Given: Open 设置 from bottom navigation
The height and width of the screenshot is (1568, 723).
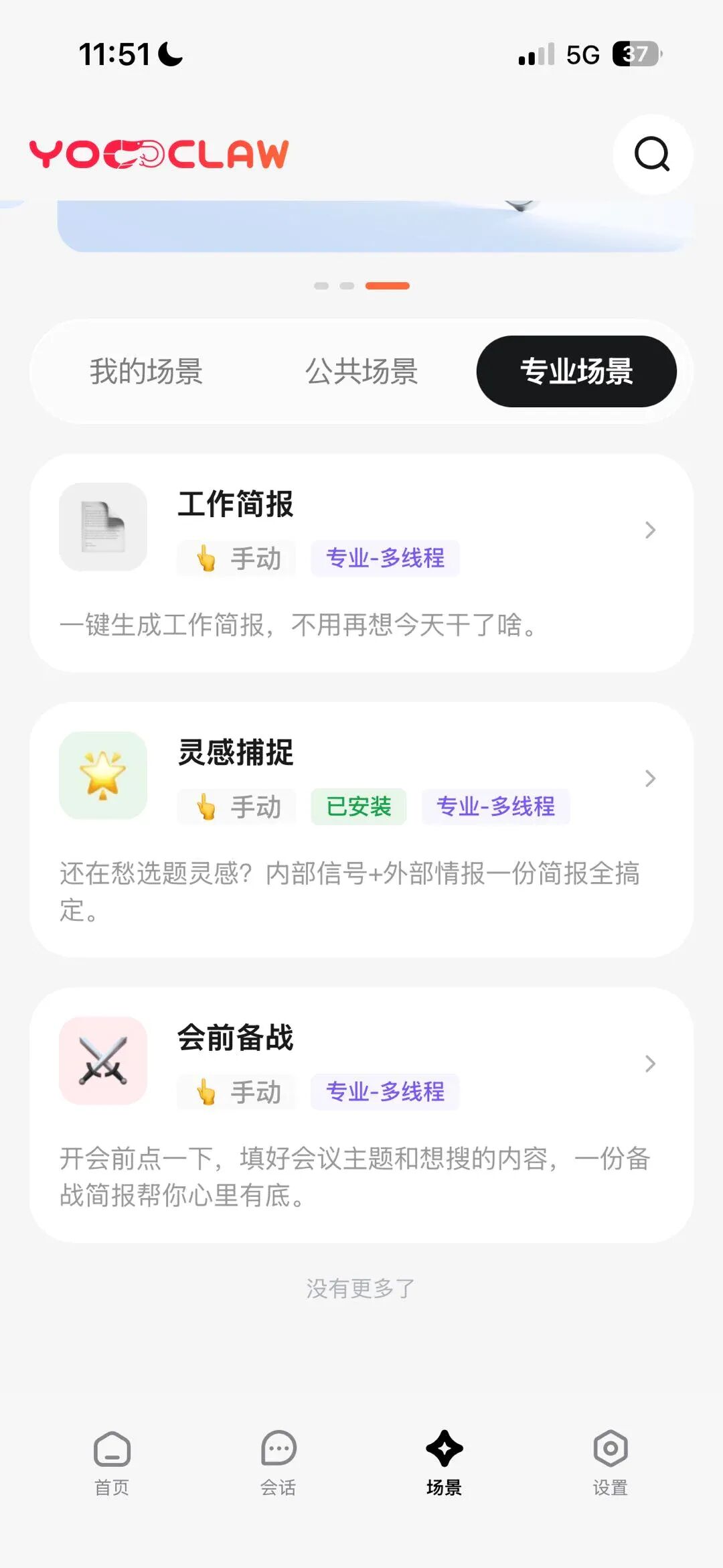Looking at the screenshot, I should [610, 1464].
